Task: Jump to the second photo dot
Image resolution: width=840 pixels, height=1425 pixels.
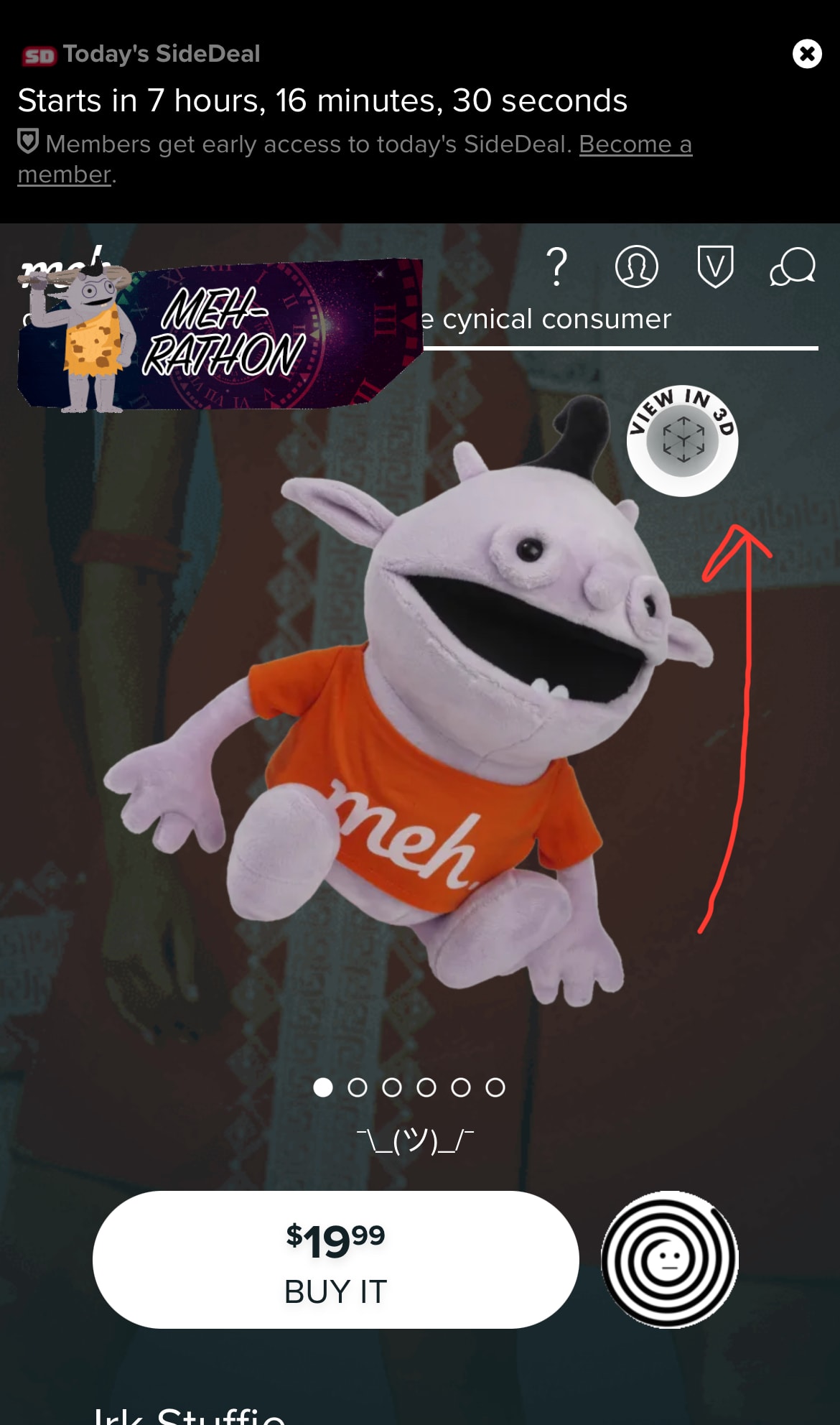Action: 357,1087
